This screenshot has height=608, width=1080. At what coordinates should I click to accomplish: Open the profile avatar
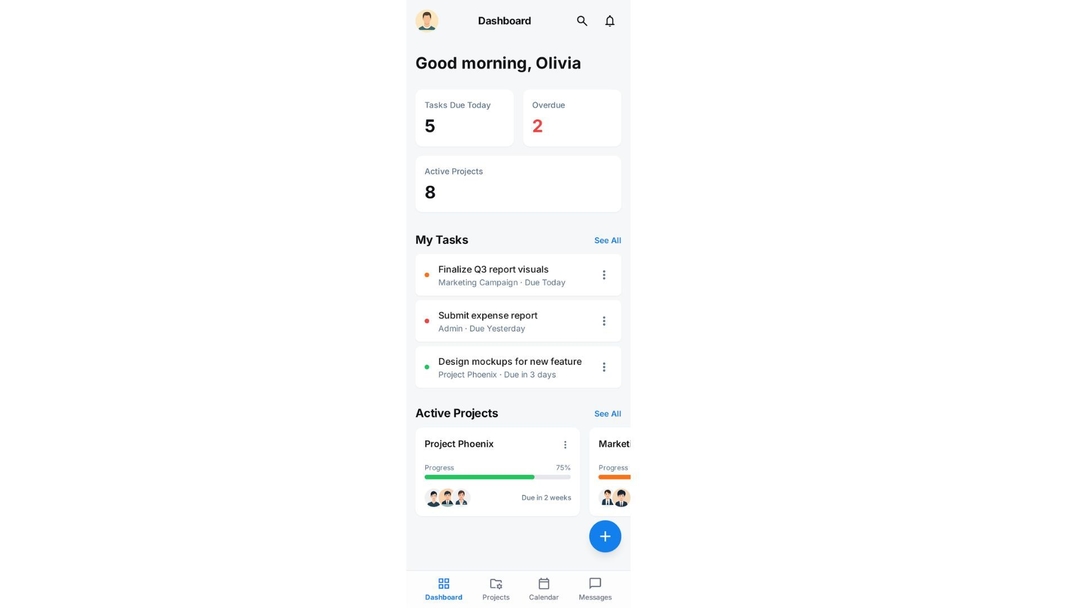(427, 21)
